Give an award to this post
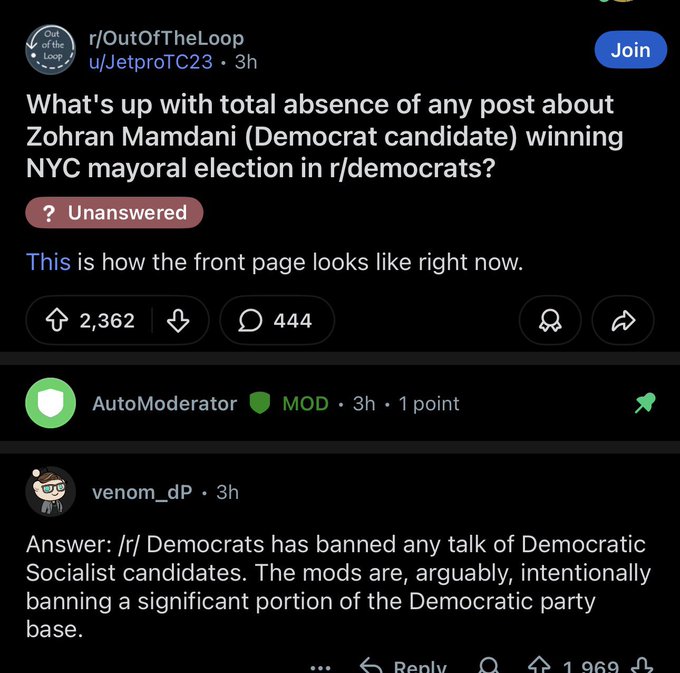680x673 pixels. click(551, 320)
